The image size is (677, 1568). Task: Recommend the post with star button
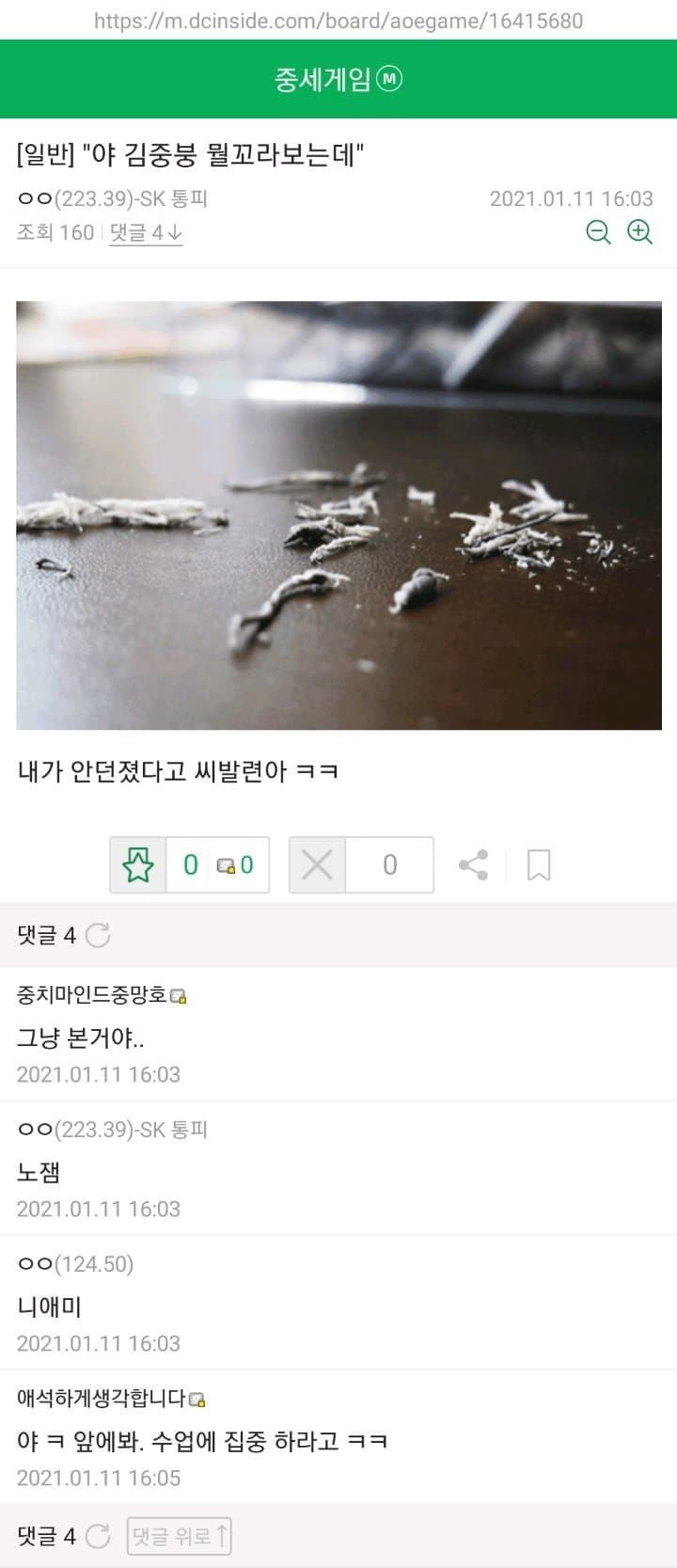138,864
